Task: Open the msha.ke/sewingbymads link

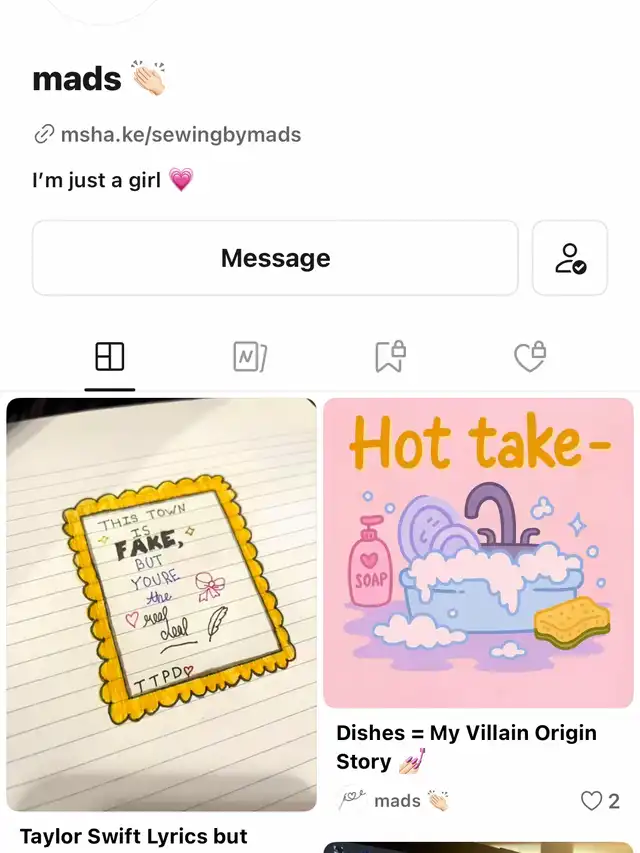Action: click(180, 134)
